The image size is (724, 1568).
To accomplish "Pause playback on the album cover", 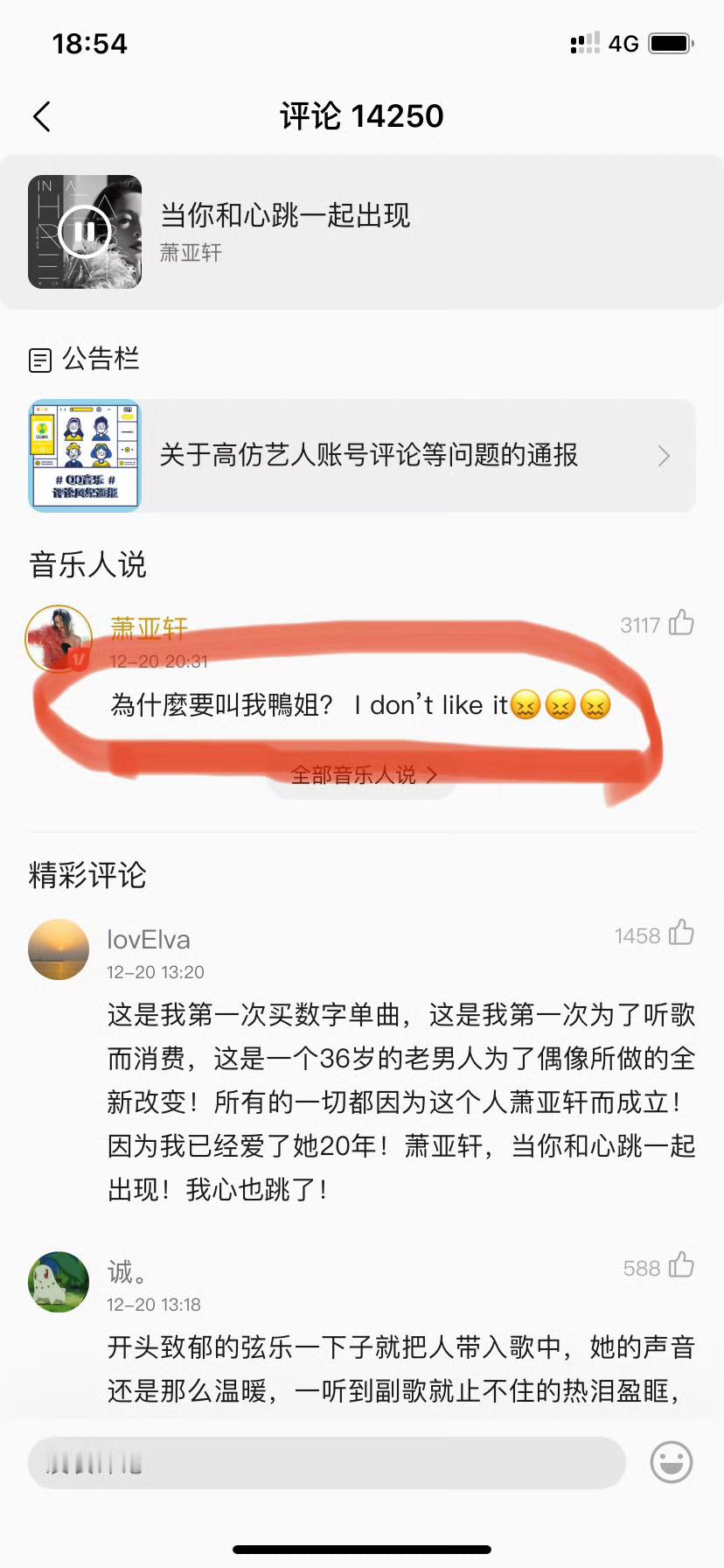I will (84, 232).
